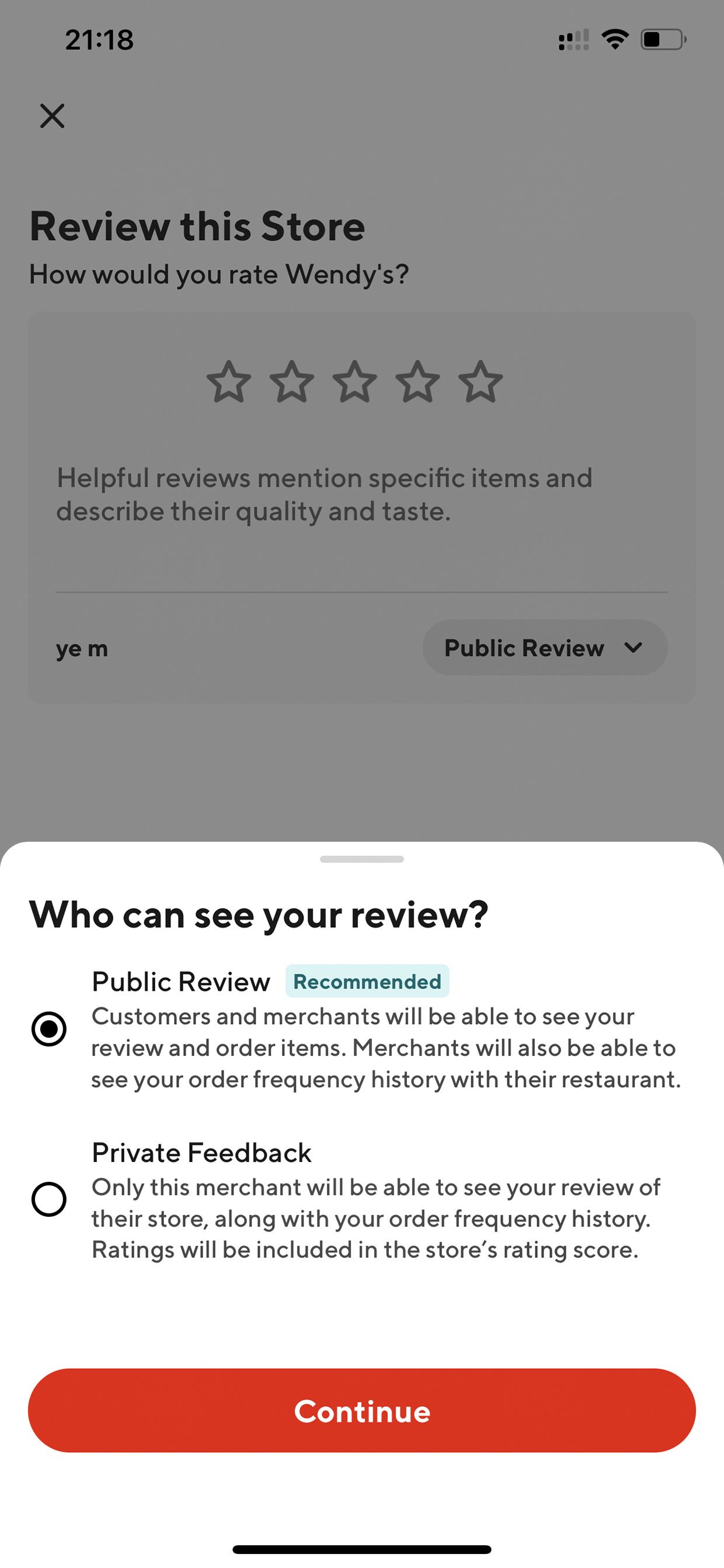724x1568 pixels.
Task: Select the Public Review radio option
Action: pos(48,1029)
